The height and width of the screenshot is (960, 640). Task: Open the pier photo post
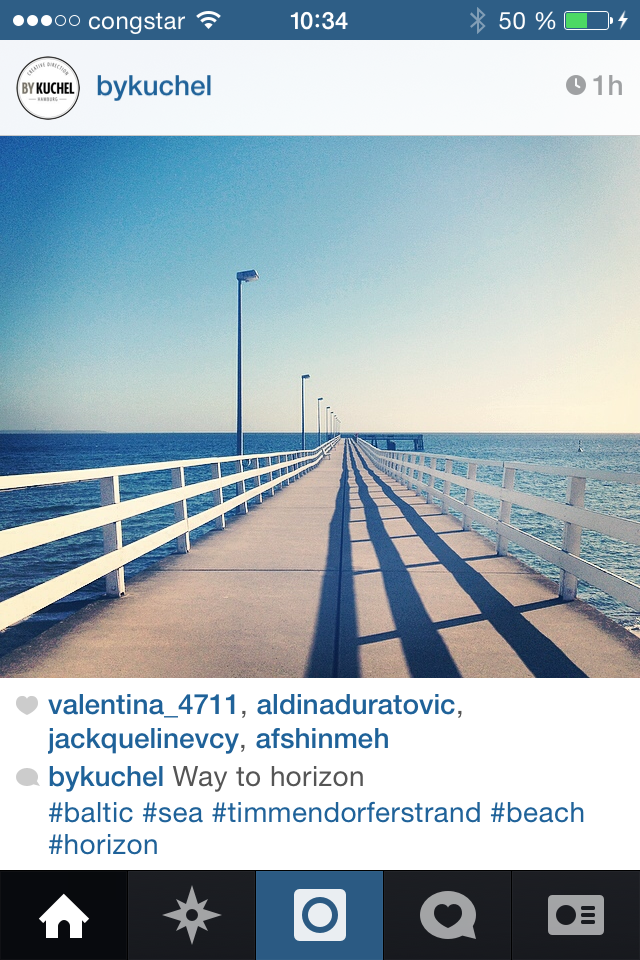click(320, 406)
